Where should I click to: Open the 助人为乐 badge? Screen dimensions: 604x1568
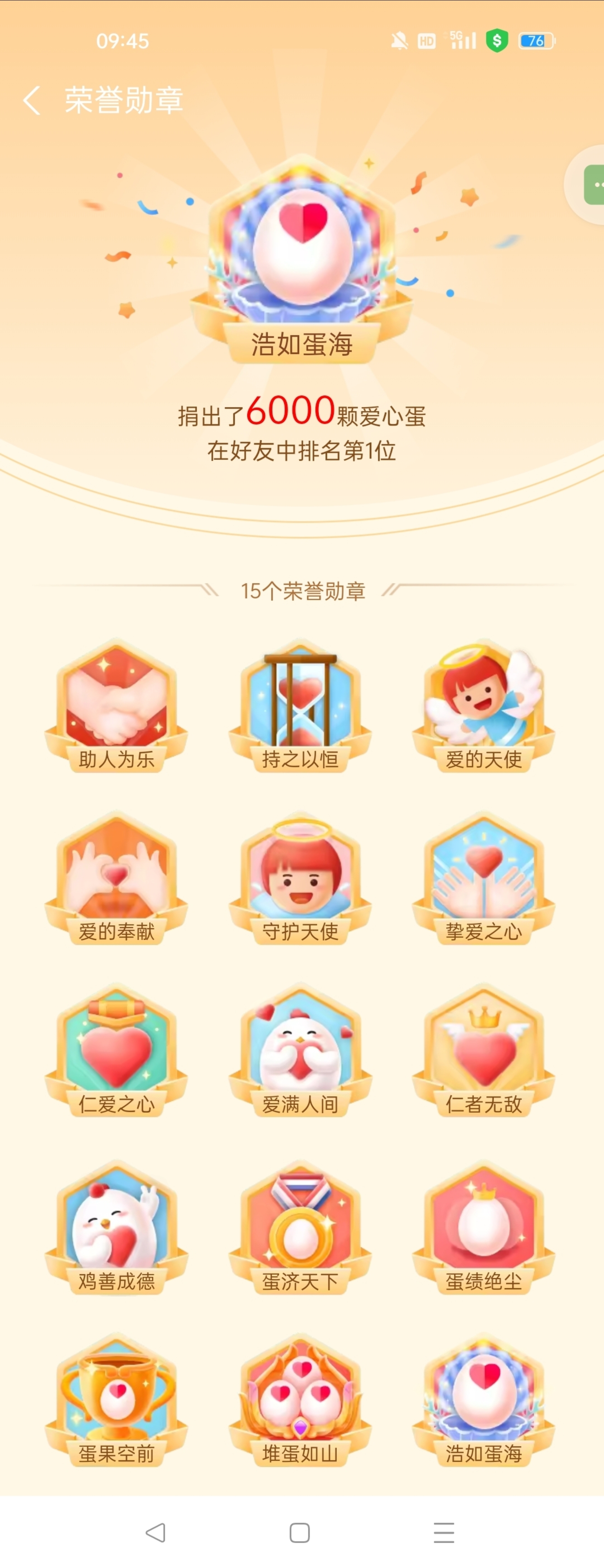pos(116,706)
